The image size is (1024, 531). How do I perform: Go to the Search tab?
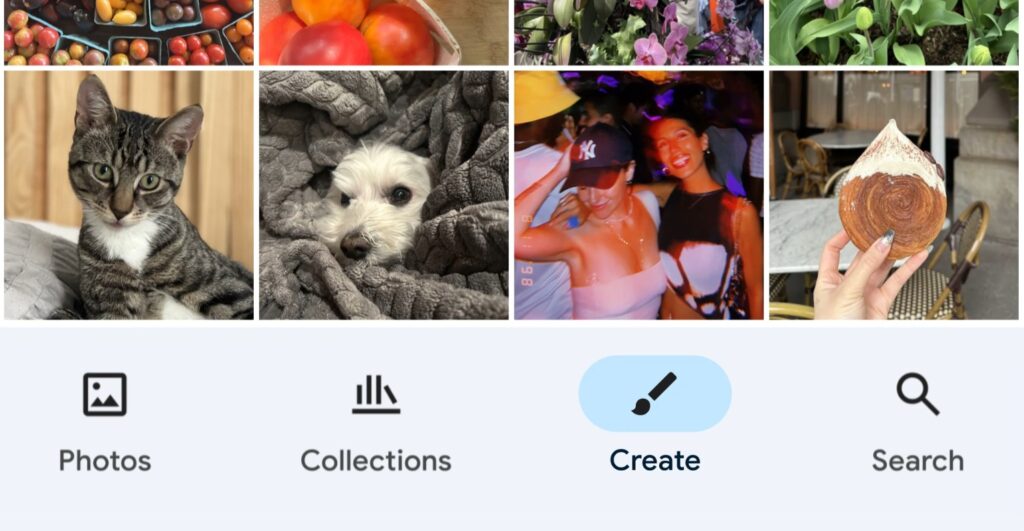point(917,420)
